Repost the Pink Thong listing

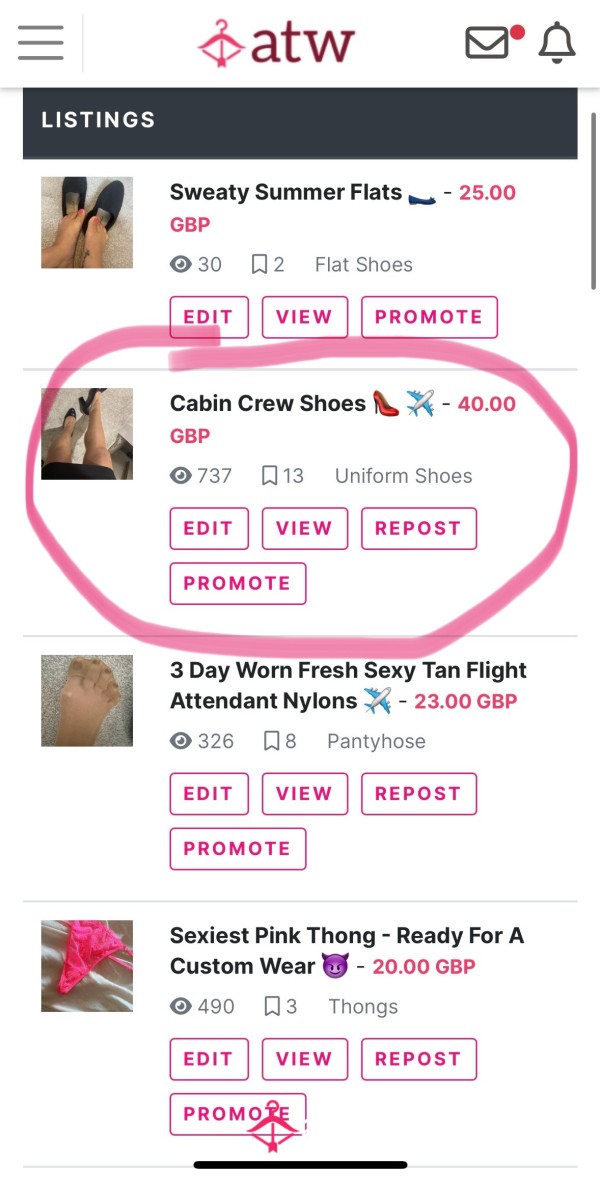(419, 1059)
